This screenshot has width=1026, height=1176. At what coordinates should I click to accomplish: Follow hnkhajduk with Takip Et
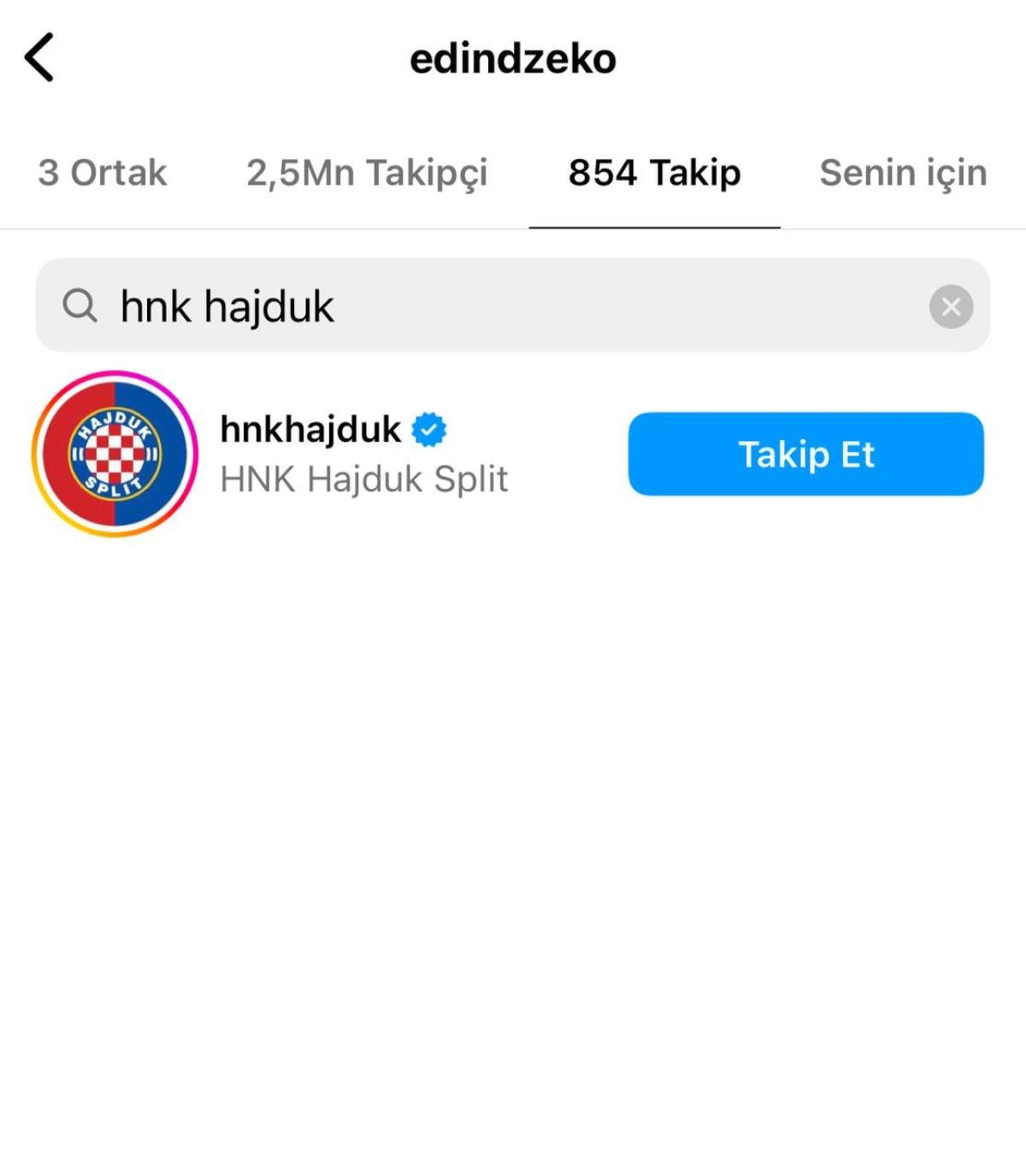click(x=805, y=454)
